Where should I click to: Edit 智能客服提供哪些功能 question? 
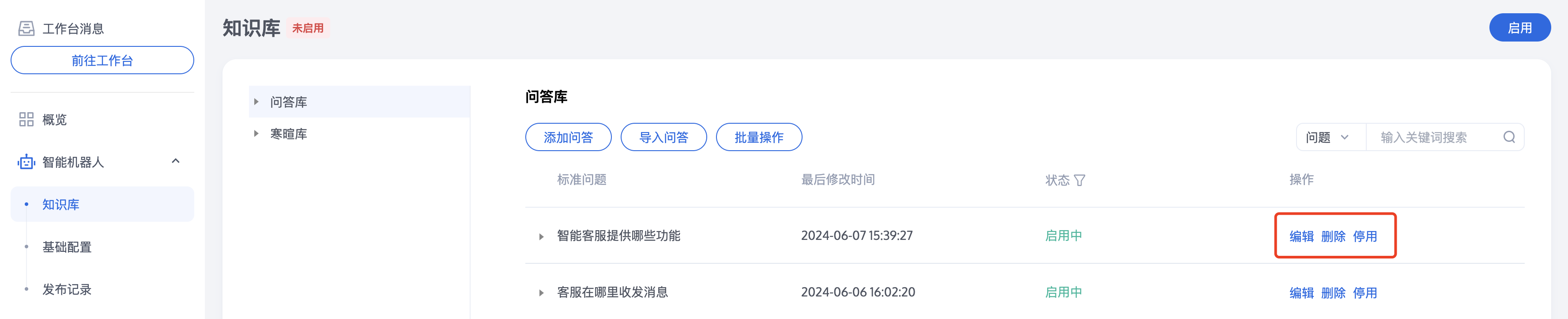click(1301, 236)
